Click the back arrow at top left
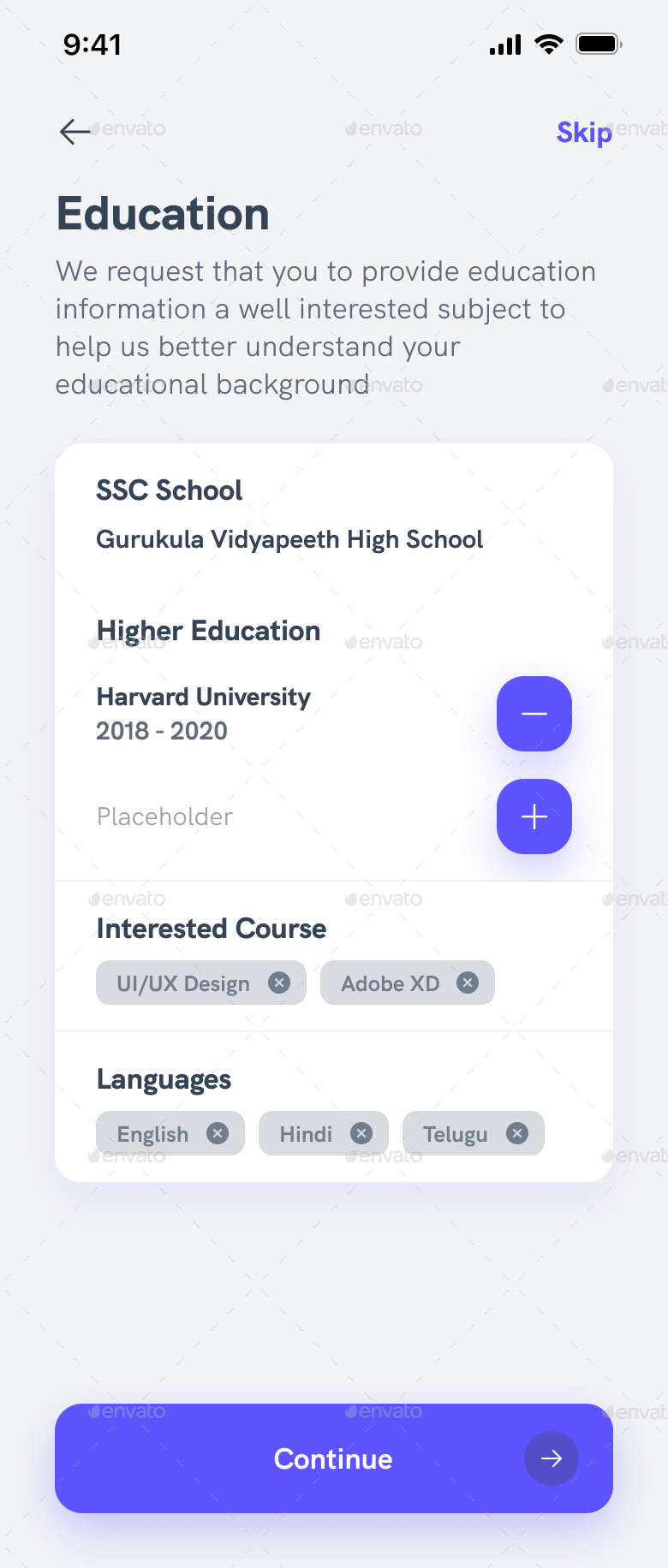Viewport: 668px width, 1568px height. pos(74,132)
